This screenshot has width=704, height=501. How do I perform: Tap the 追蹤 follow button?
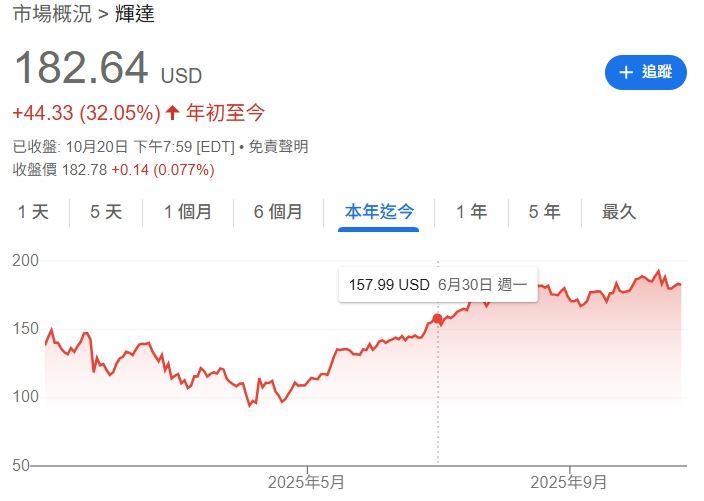tap(645, 72)
